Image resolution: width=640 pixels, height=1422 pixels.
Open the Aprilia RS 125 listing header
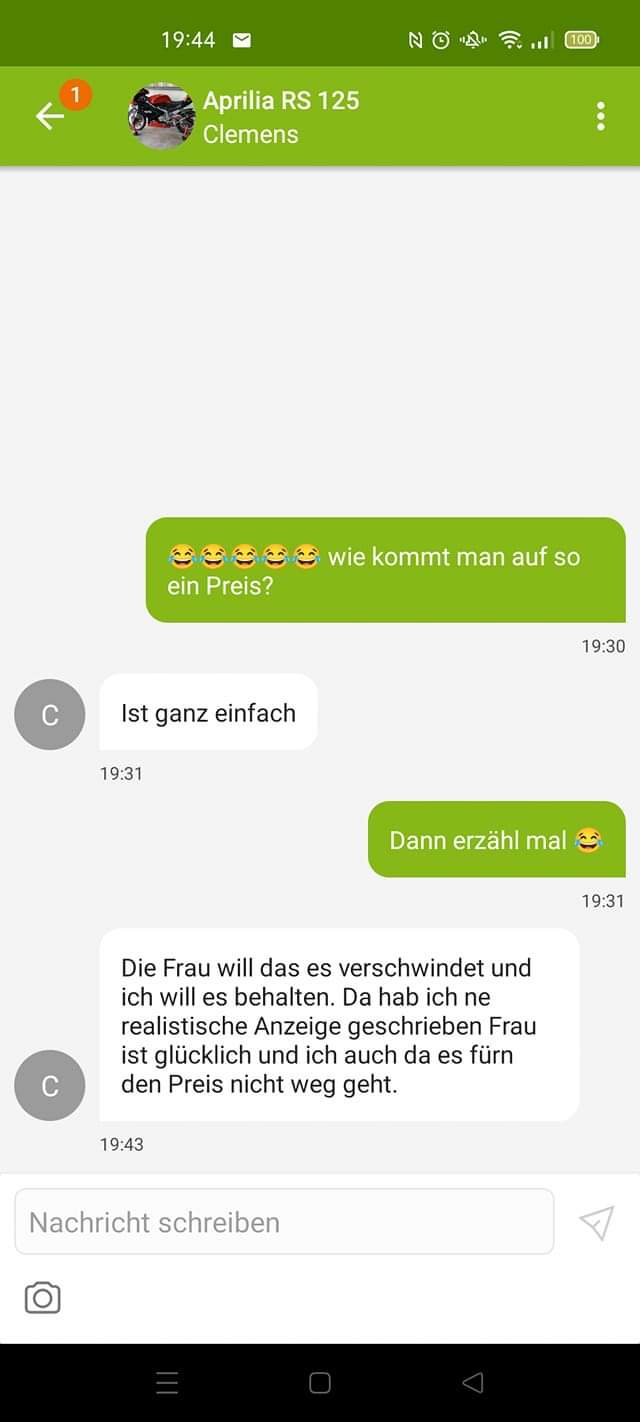(x=280, y=116)
